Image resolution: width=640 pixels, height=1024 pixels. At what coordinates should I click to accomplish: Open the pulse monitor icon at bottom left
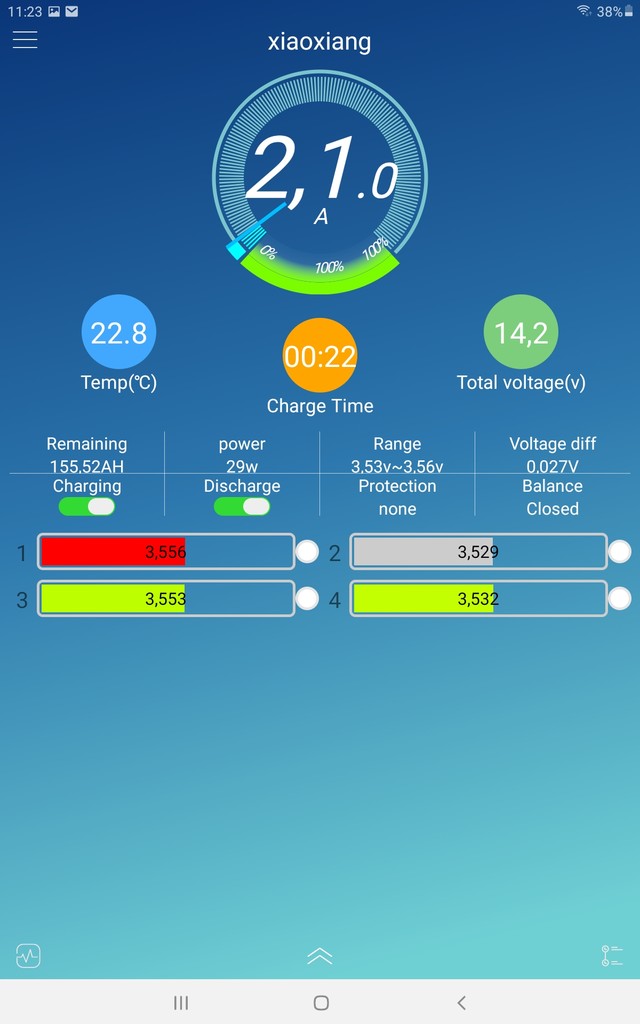pos(28,956)
